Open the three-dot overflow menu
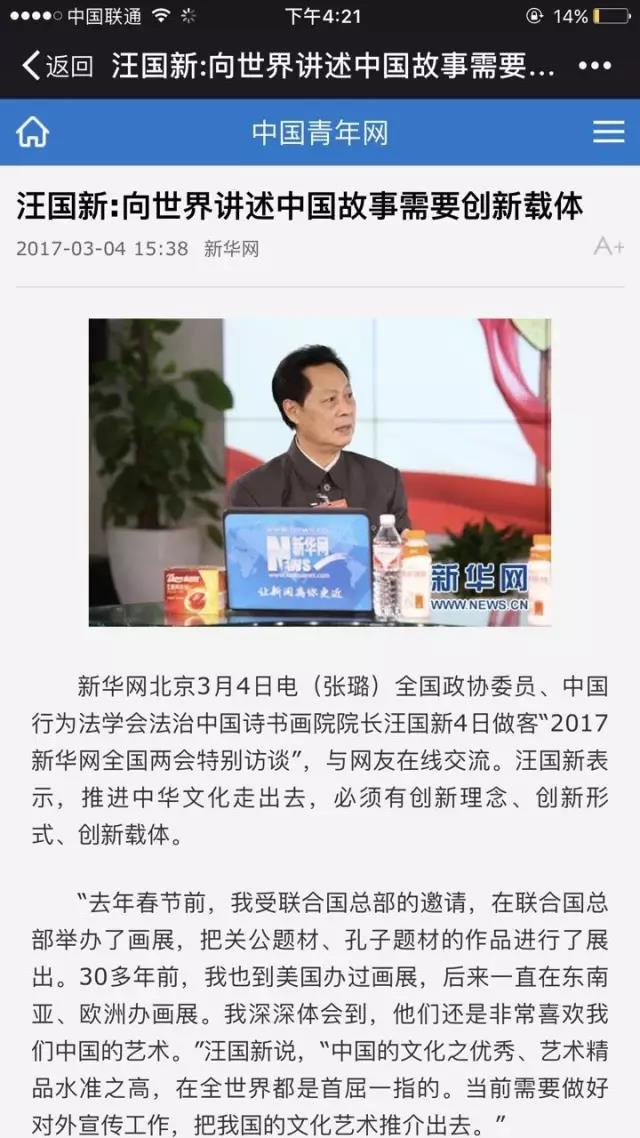 595,67
